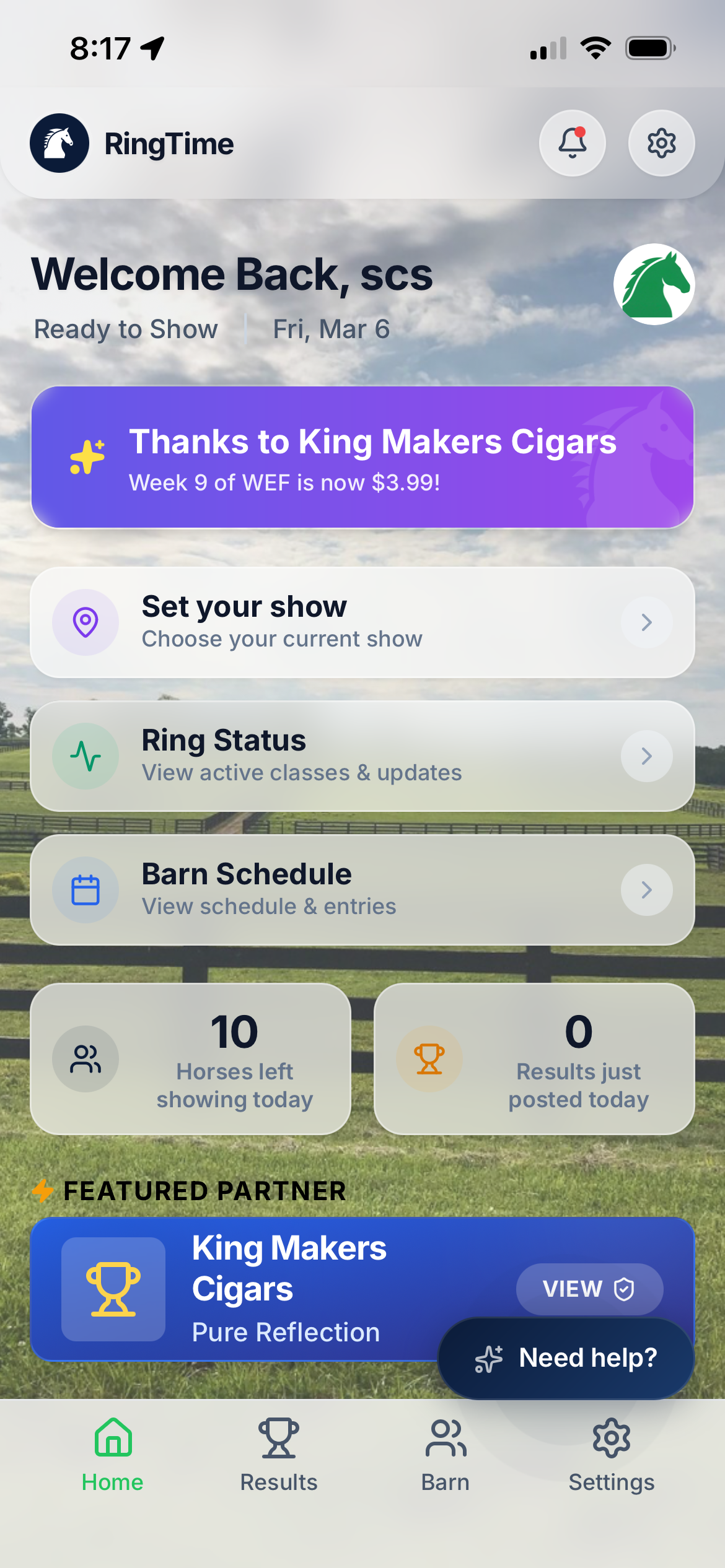This screenshot has width=725, height=1568.
Task: Switch to the Barn tab
Action: 446,1455
